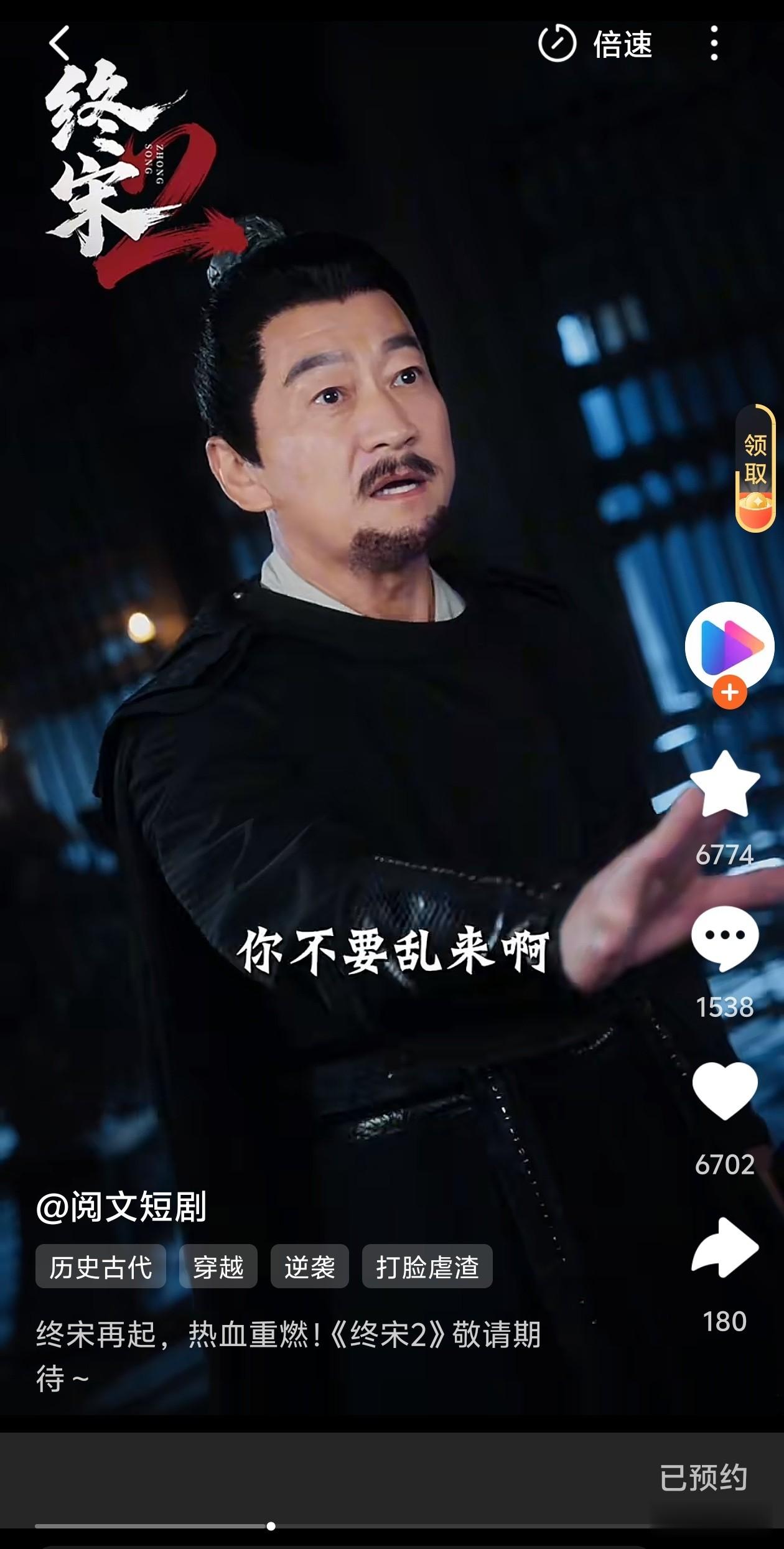Tap the 领取 reward badge
The width and height of the screenshot is (784, 1549).
tap(755, 467)
